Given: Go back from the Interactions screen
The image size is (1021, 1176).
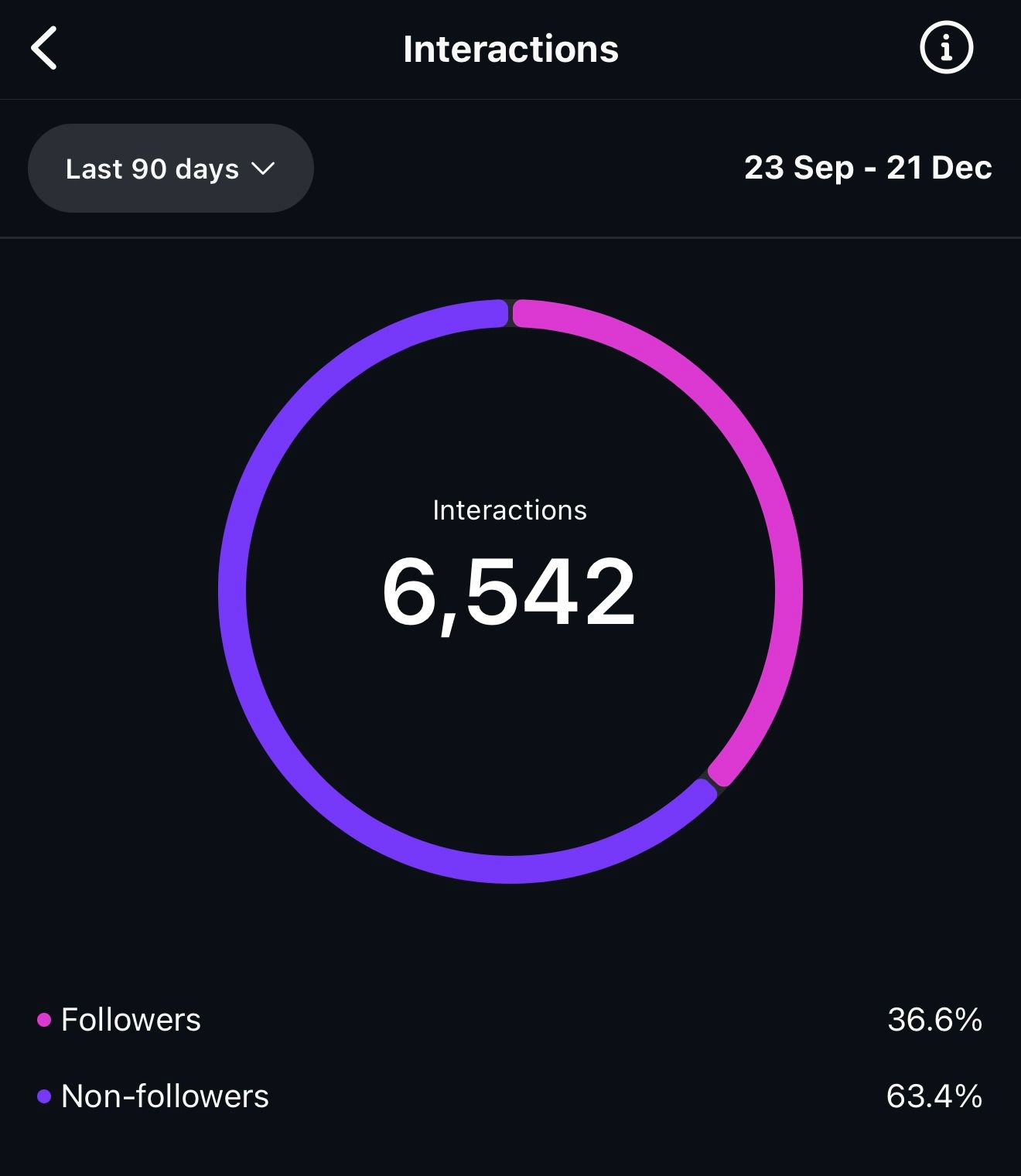Looking at the screenshot, I should point(44,49).
